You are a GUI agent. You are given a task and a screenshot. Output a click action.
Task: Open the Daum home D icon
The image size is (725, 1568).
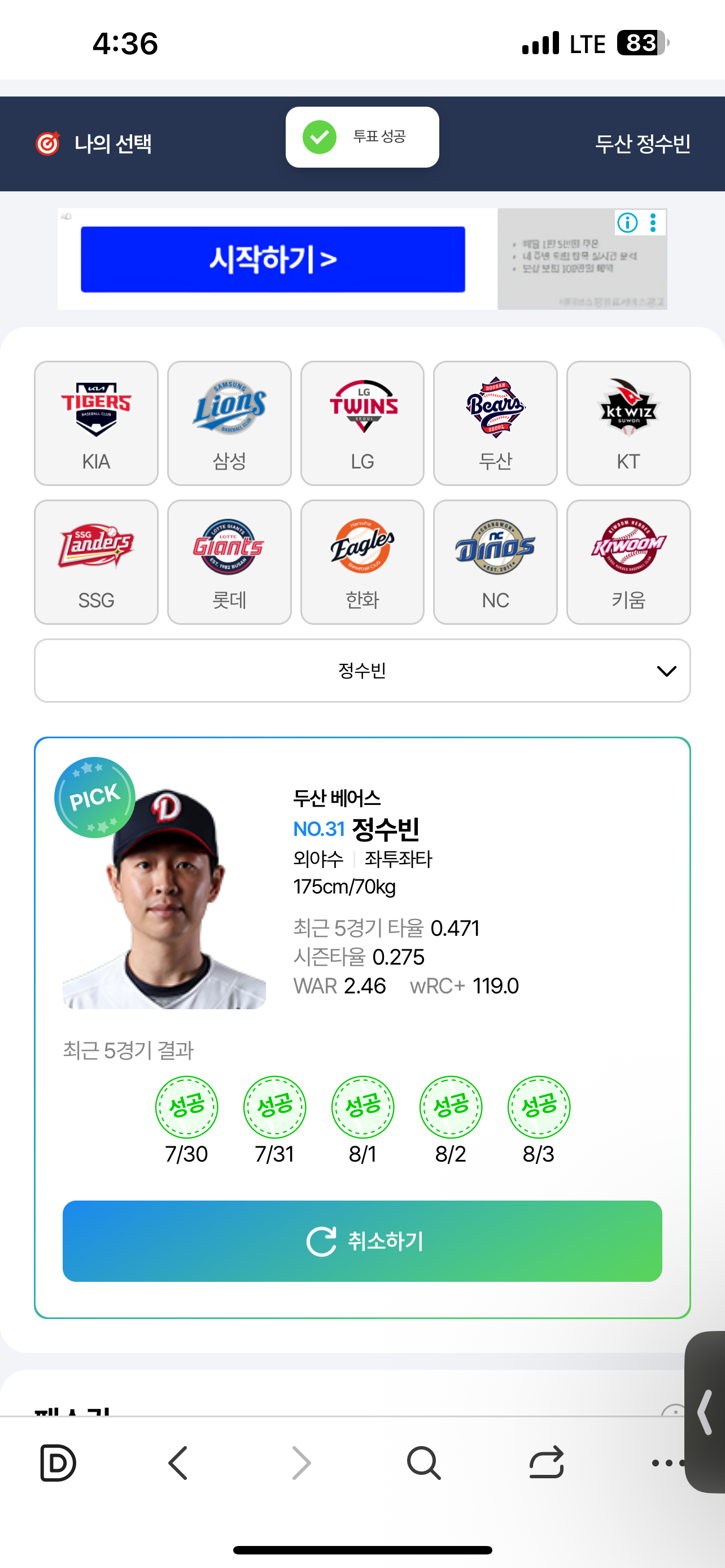(58, 1462)
